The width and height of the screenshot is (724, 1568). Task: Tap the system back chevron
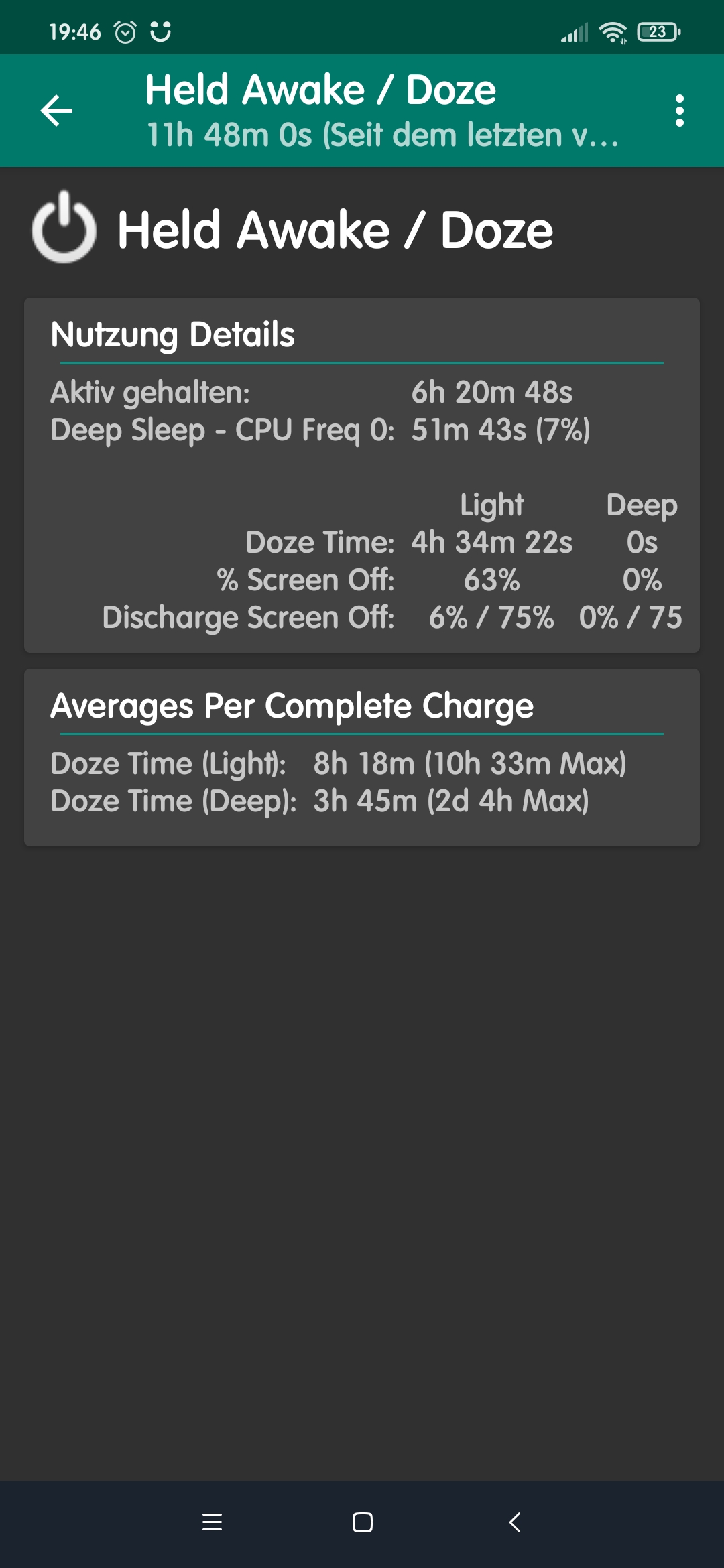pos(514,1522)
